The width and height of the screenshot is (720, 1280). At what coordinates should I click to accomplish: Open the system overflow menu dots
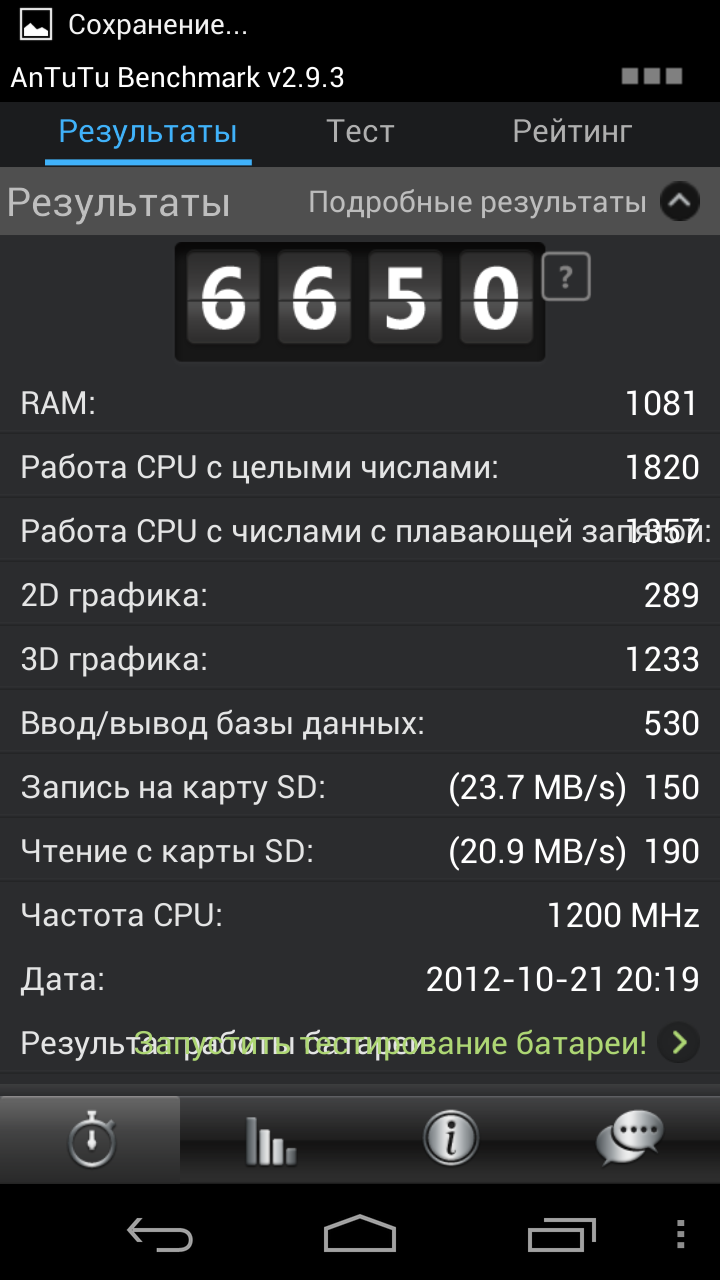pos(680,1233)
